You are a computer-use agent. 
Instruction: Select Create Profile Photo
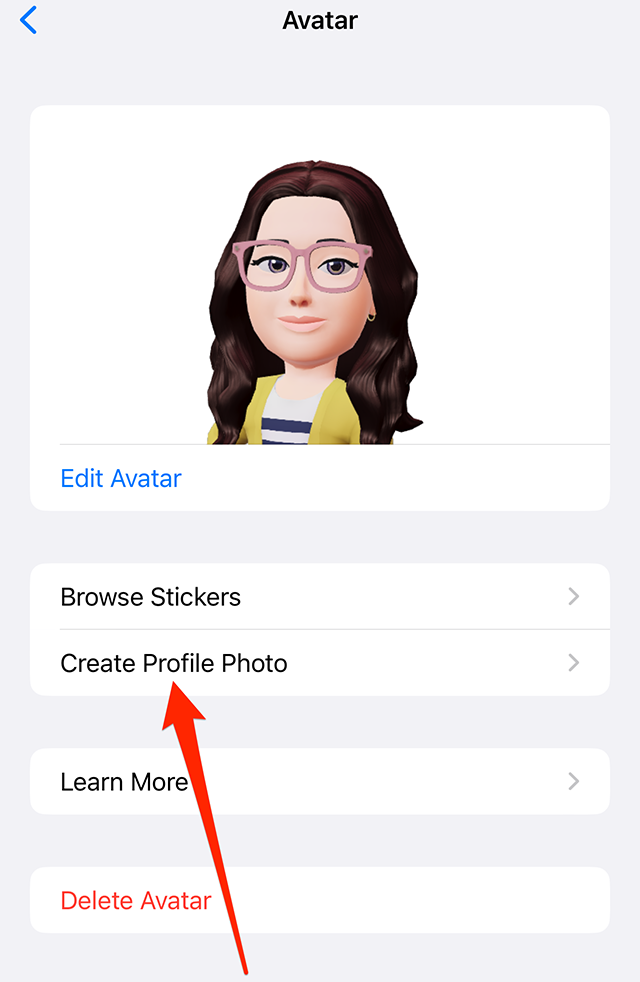tap(319, 663)
